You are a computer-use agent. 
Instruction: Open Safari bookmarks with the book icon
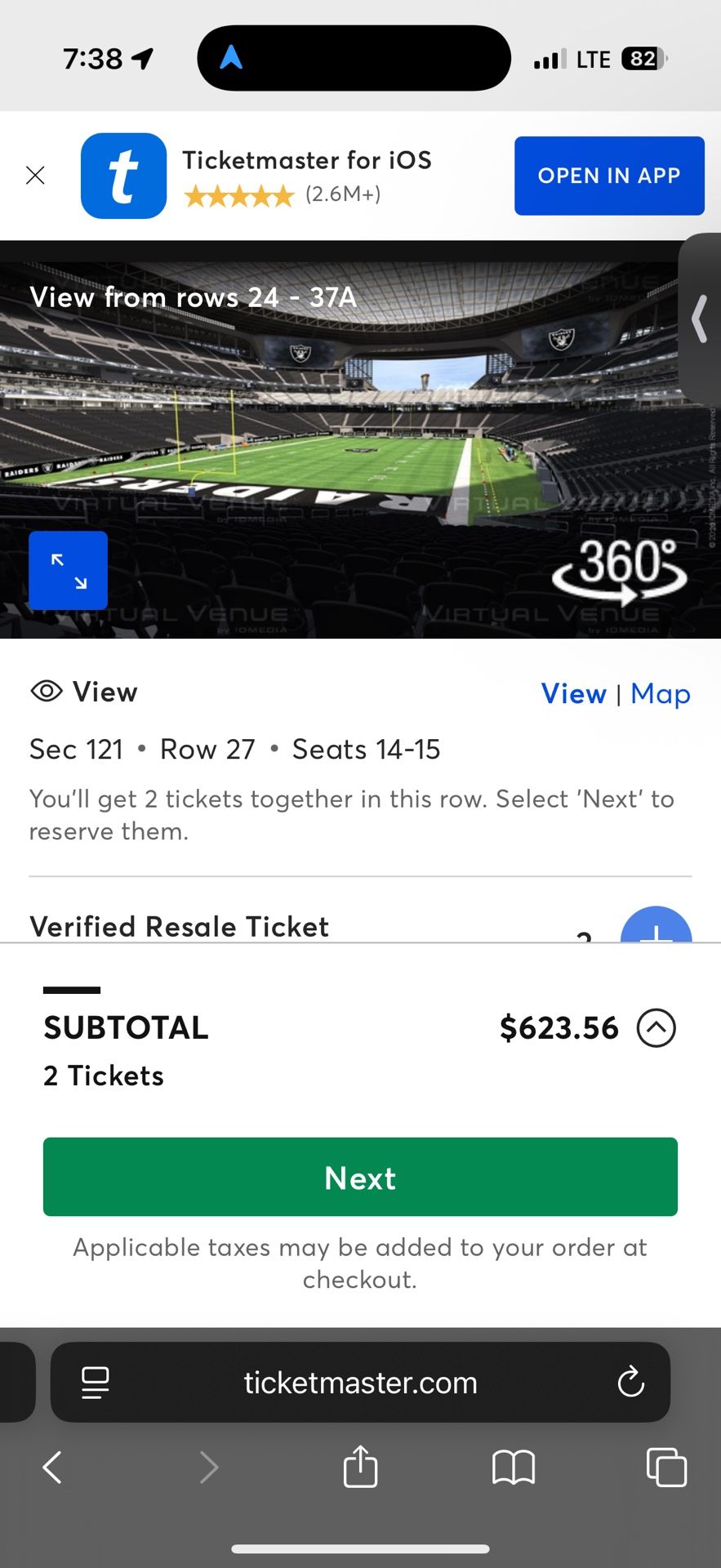pos(513,1466)
